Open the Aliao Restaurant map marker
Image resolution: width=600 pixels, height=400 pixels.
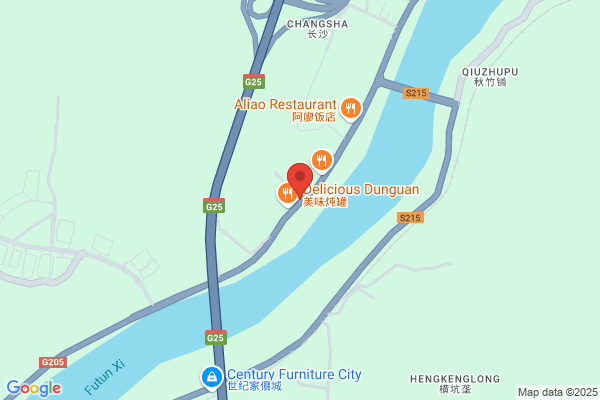point(350,108)
